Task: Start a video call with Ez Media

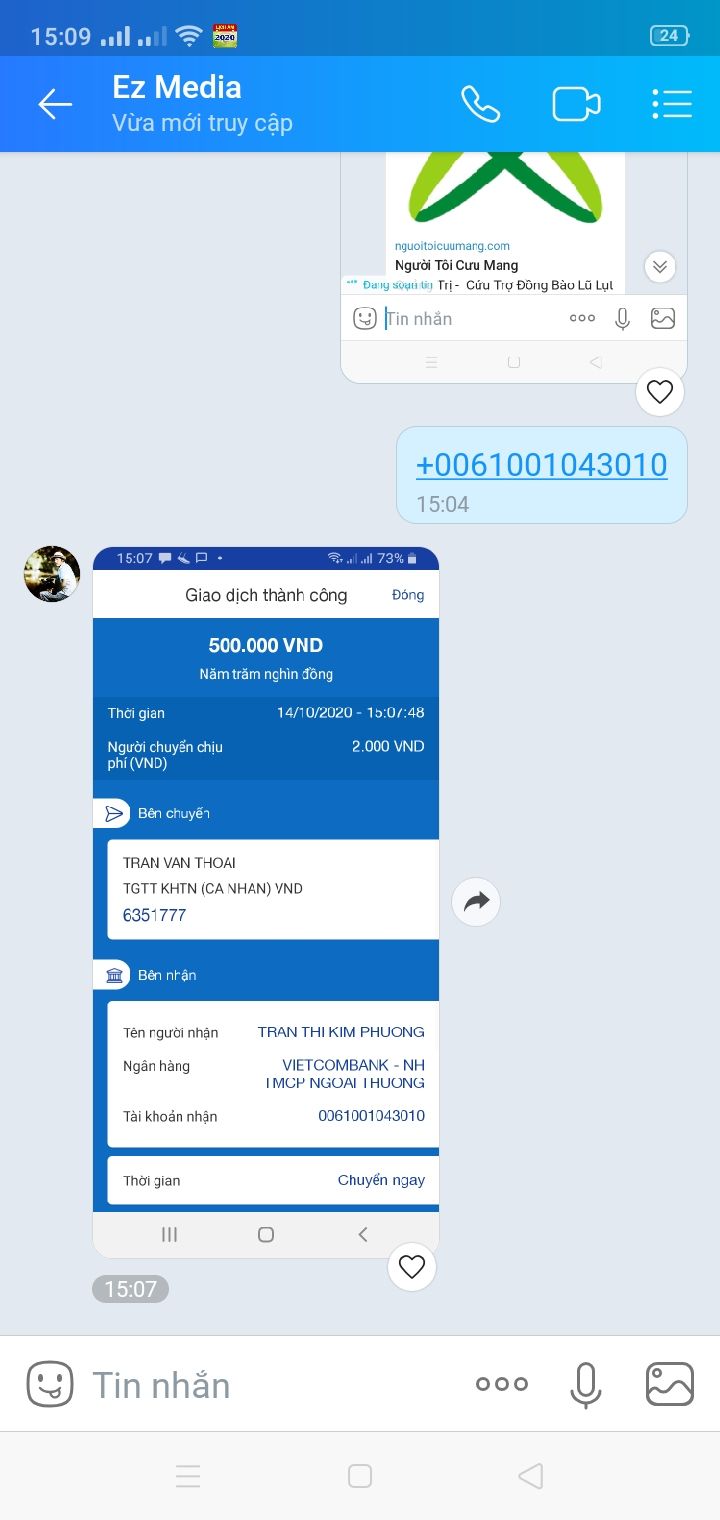Action: [x=576, y=104]
